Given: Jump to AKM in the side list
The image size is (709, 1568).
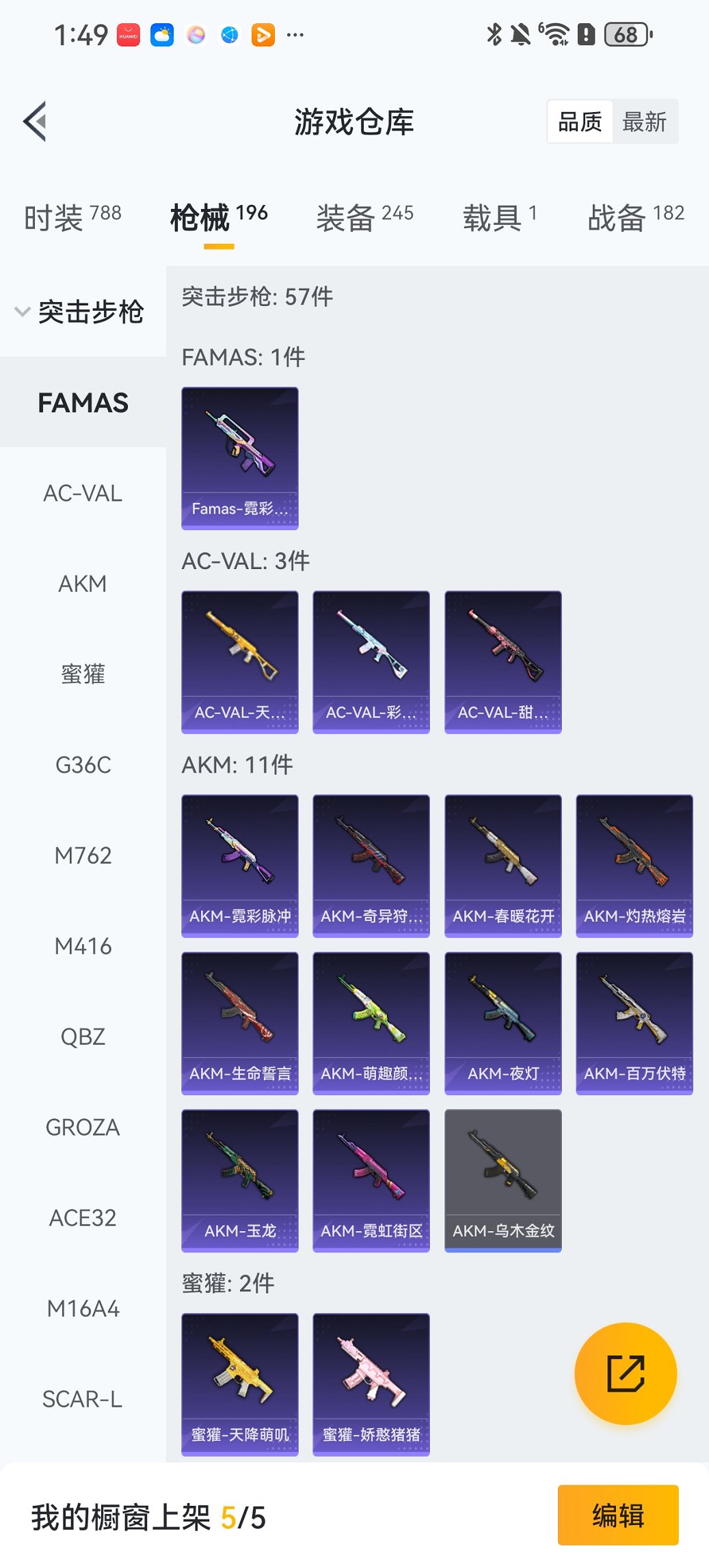Looking at the screenshot, I should click(83, 583).
